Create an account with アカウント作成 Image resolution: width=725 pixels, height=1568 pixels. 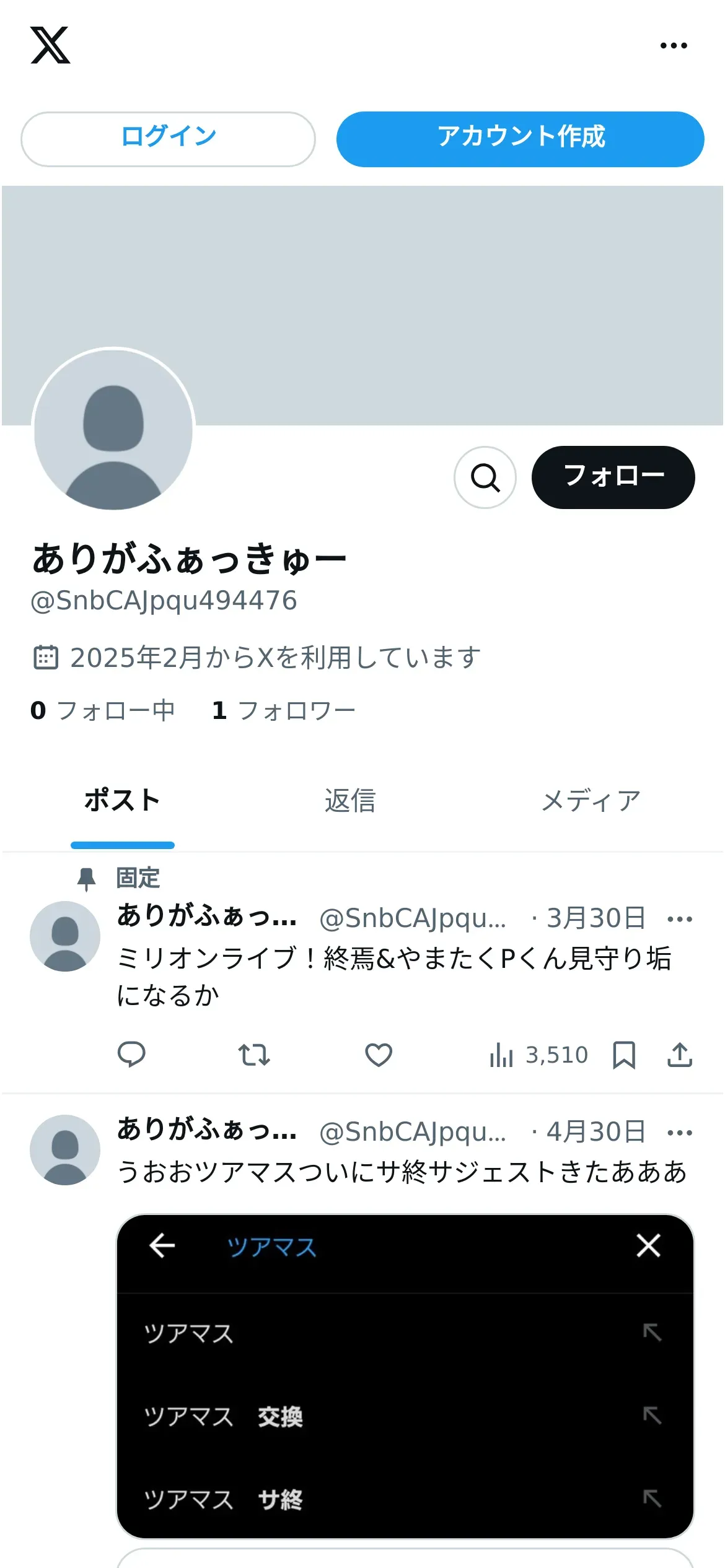(520, 139)
